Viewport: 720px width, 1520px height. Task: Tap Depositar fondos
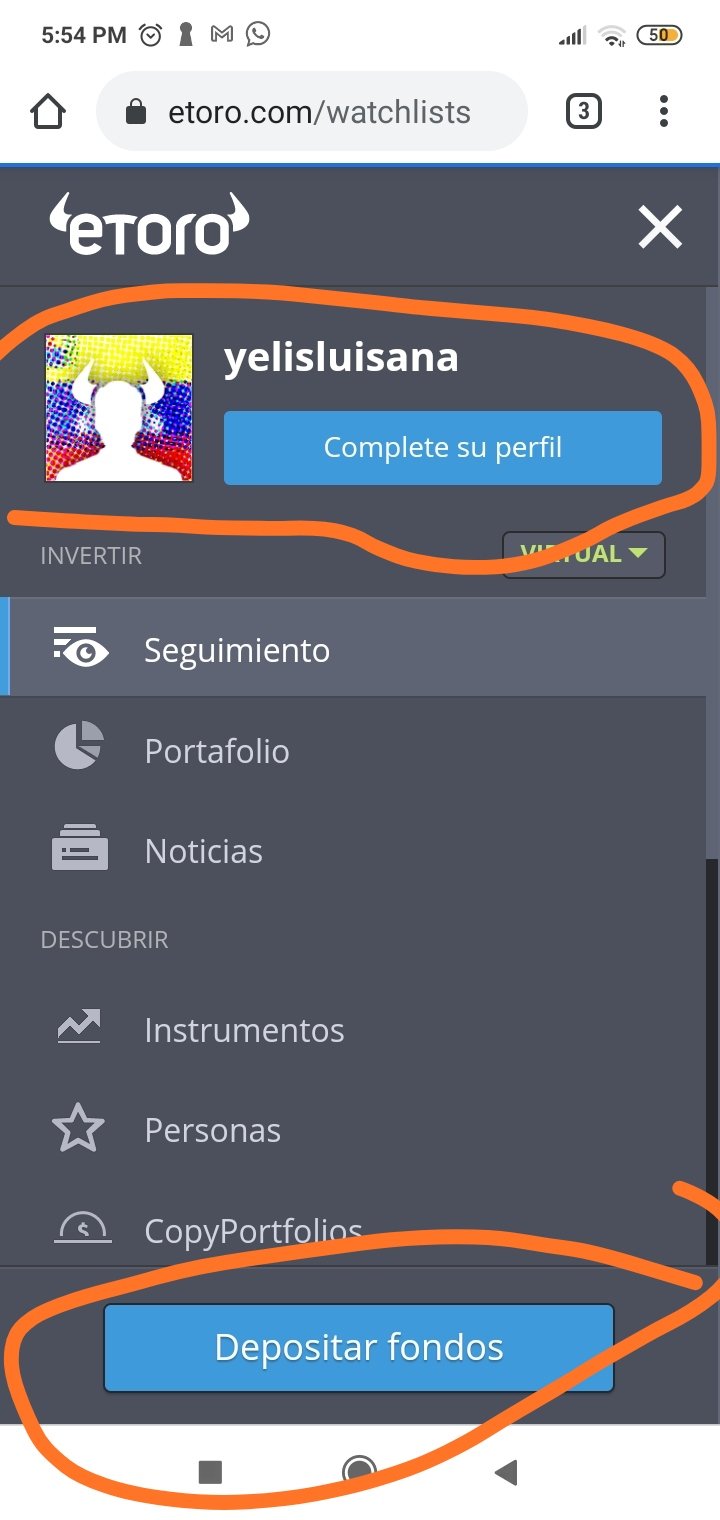point(359,1347)
